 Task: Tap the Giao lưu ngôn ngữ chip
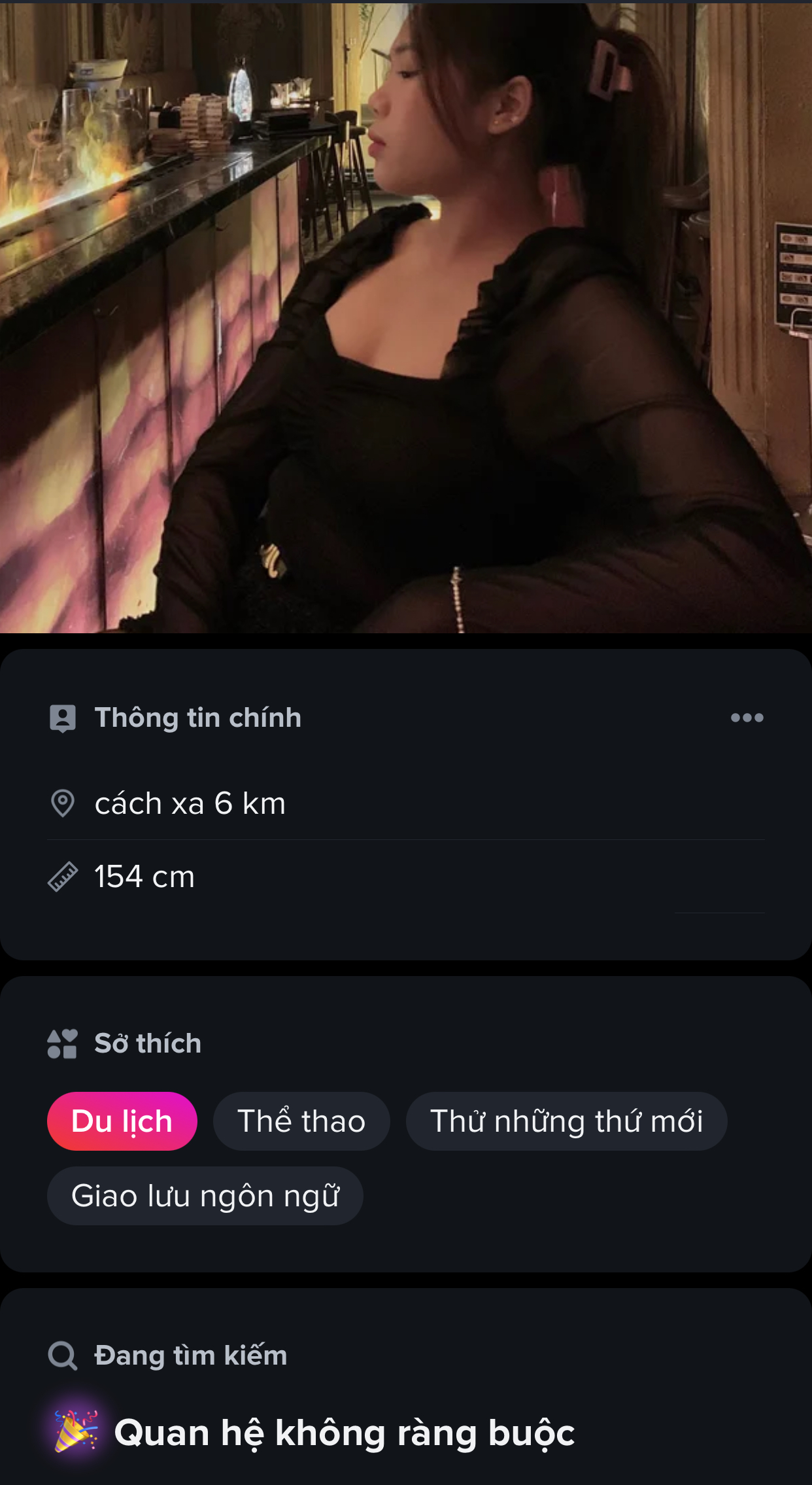click(205, 1196)
